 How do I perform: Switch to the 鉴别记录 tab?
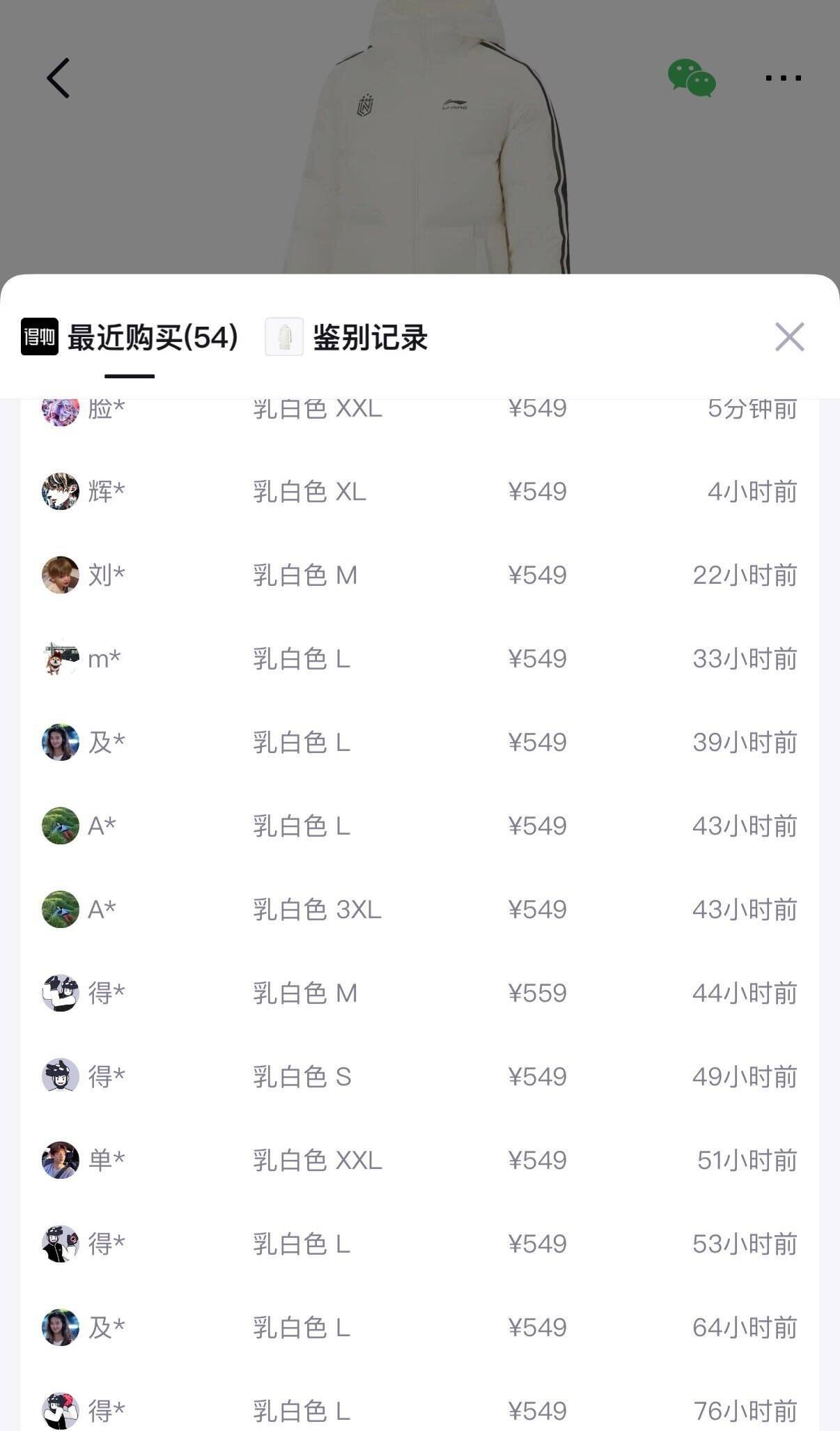tap(369, 338)
